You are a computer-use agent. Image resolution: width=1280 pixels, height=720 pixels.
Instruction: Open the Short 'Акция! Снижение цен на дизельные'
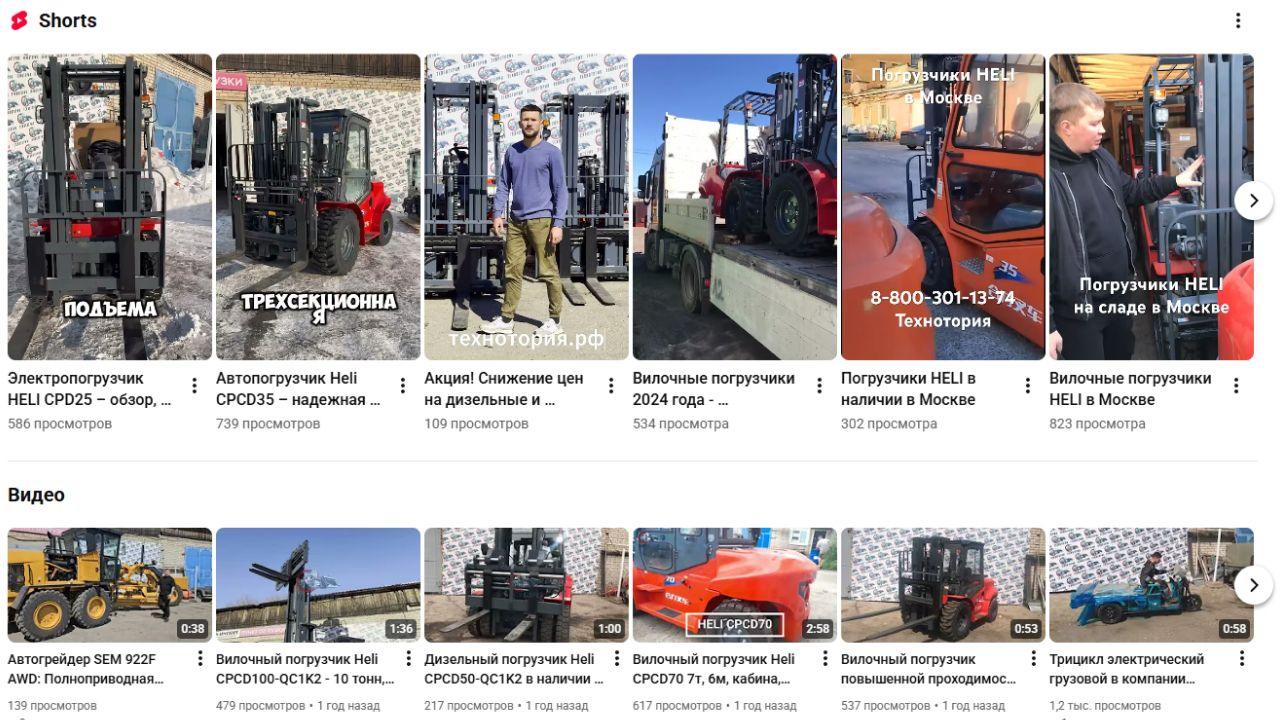tap(526, 207)
